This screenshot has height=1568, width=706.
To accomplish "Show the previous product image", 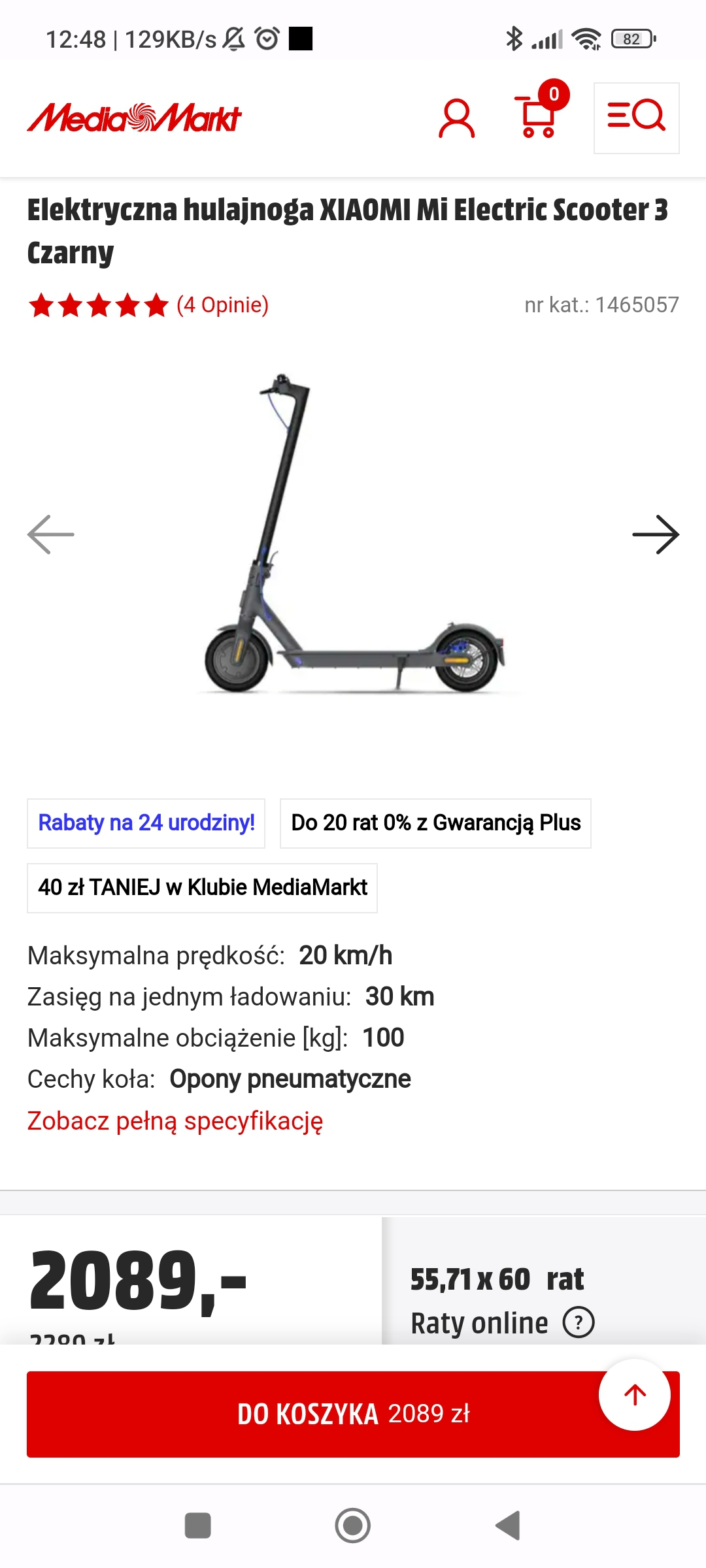I will click(51, 534).
